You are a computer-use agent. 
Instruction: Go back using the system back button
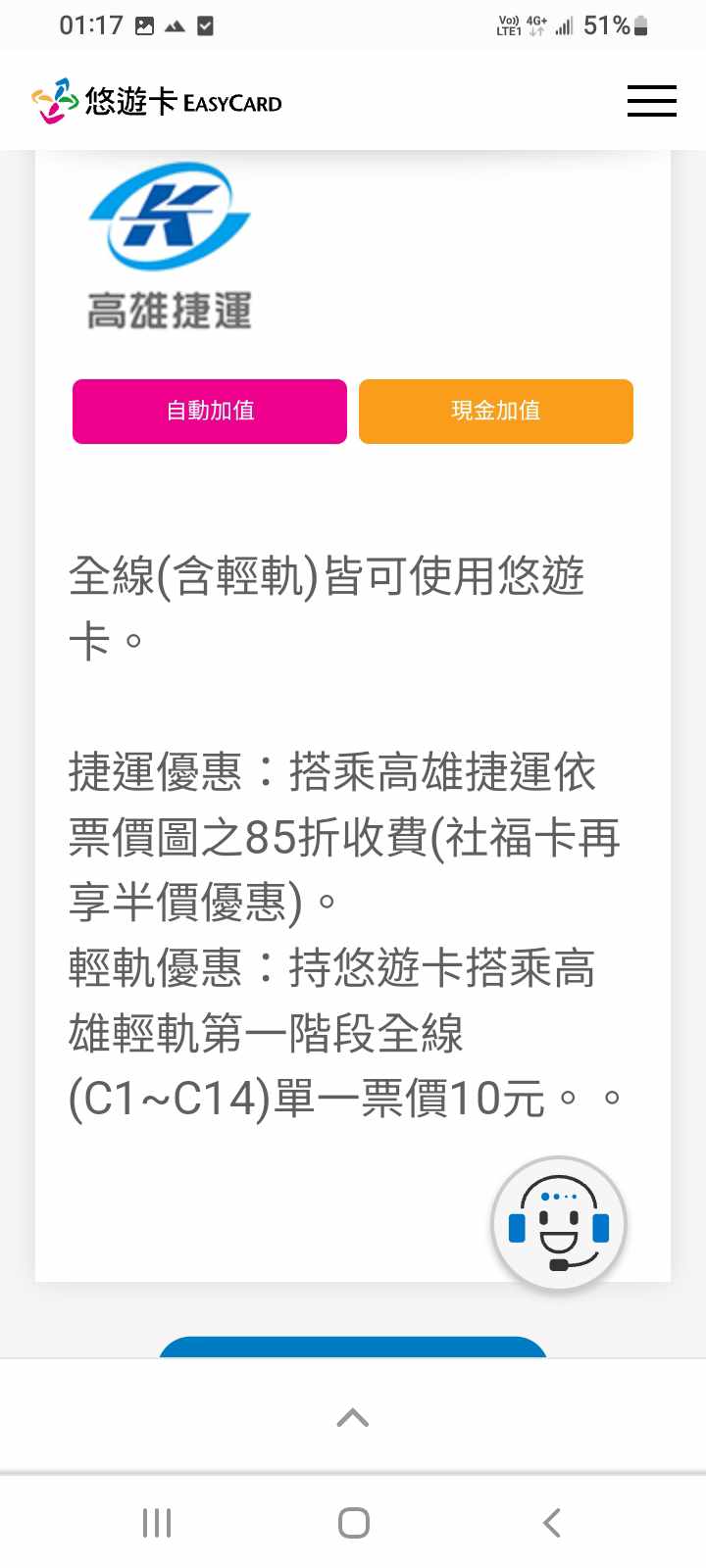coord(552,1523)
